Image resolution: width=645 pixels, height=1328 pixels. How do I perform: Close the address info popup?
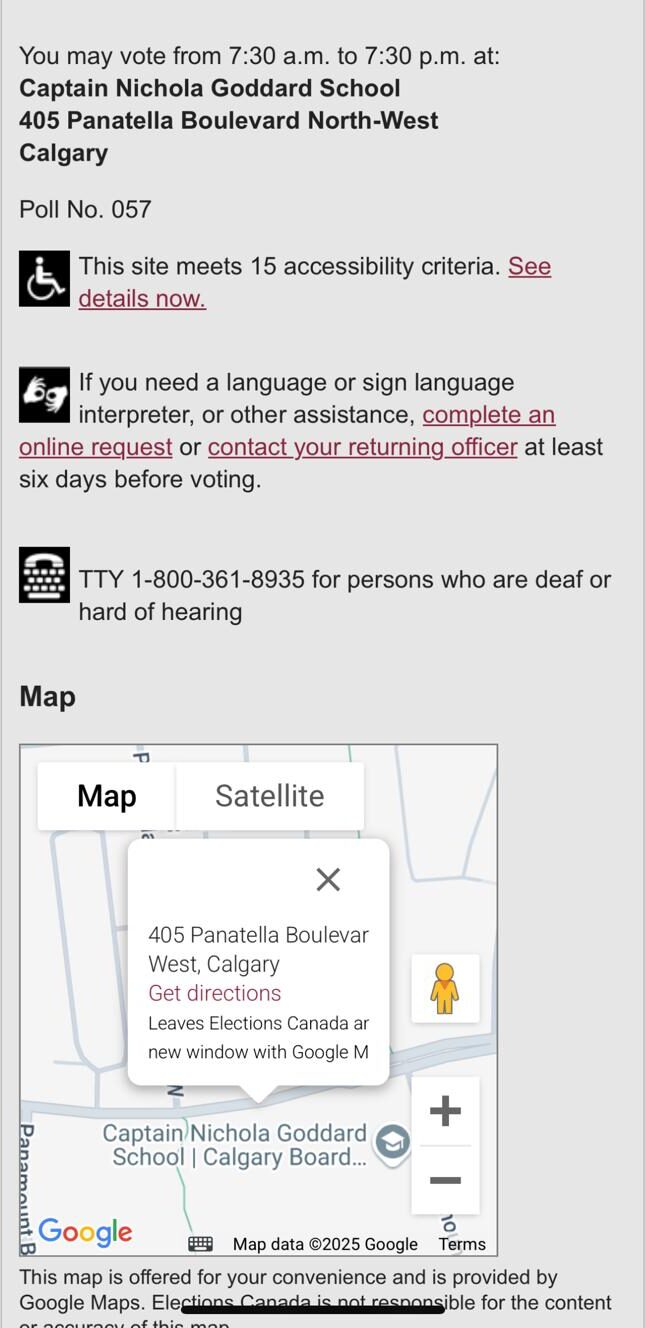pyautogui.click(x=328, y=879)
